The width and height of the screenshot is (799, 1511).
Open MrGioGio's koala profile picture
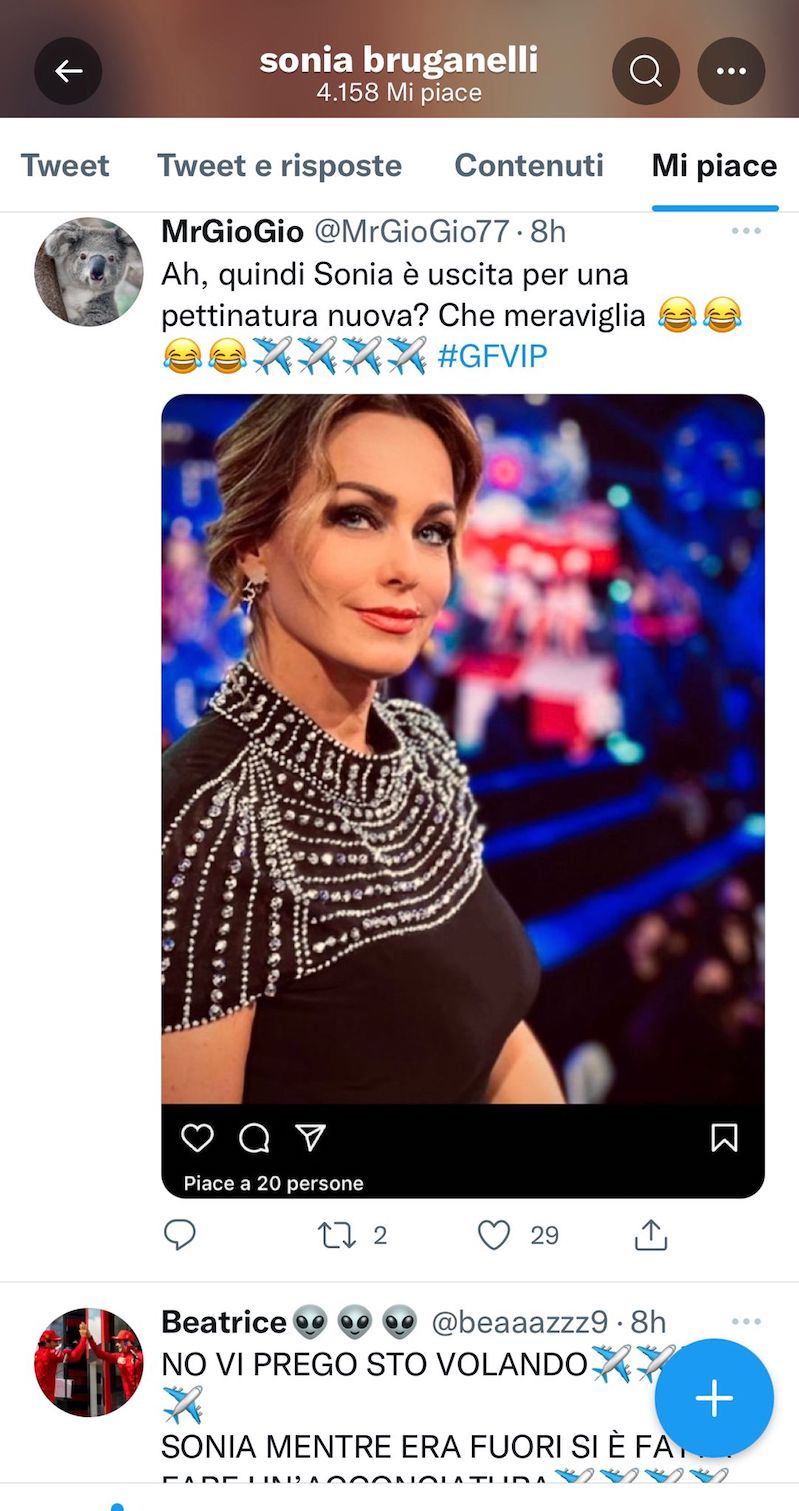point(89,272)
